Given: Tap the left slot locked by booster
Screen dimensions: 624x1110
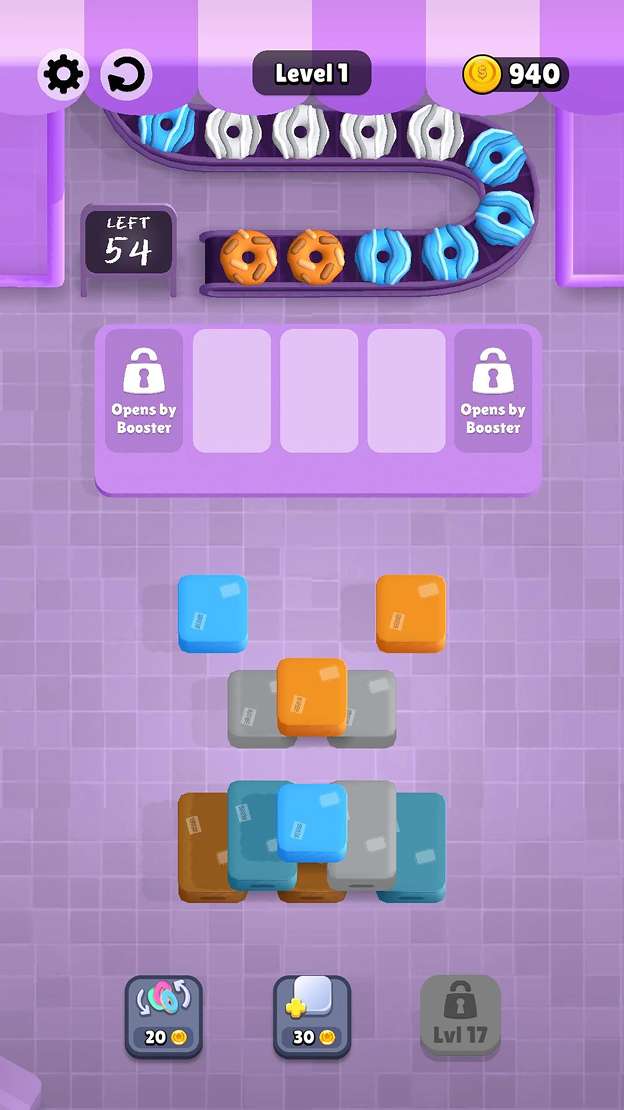Looking at the screenshot, I should point(144,391).
